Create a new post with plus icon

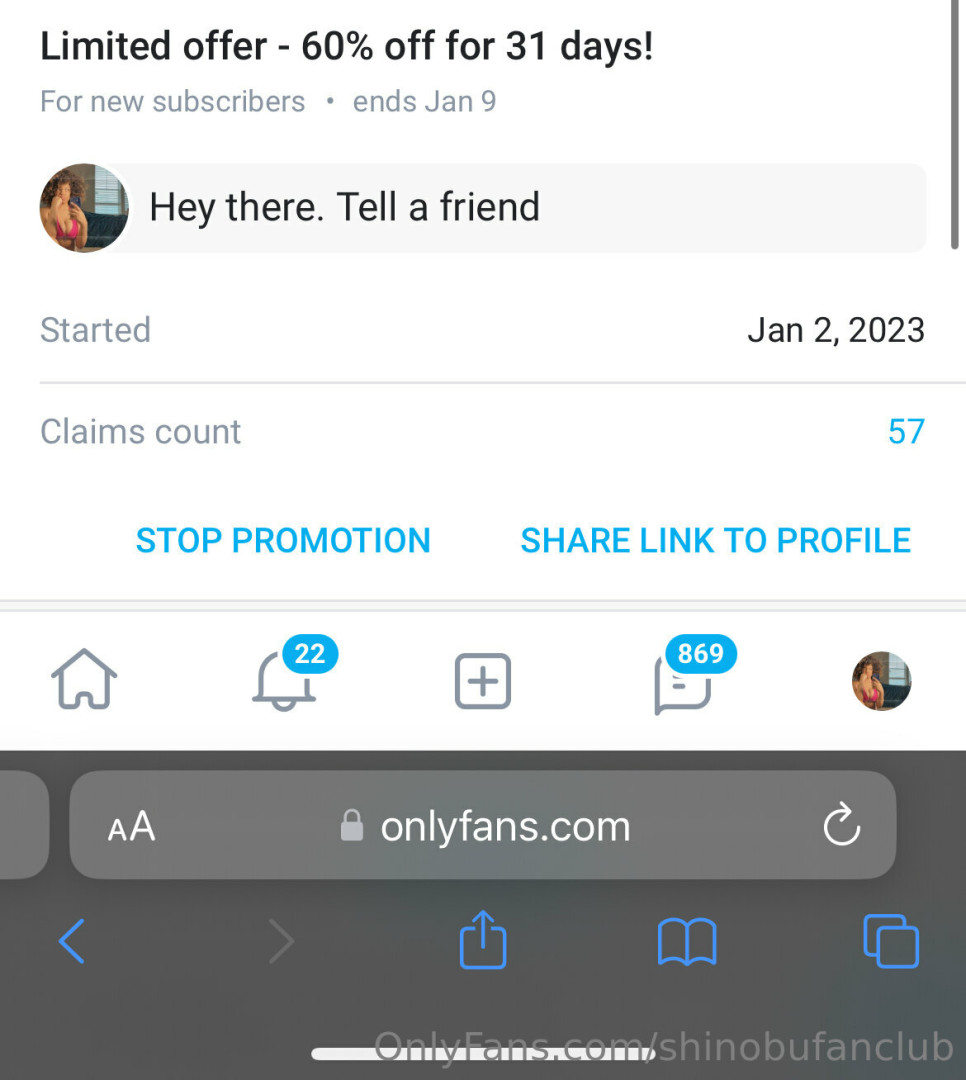483,682
